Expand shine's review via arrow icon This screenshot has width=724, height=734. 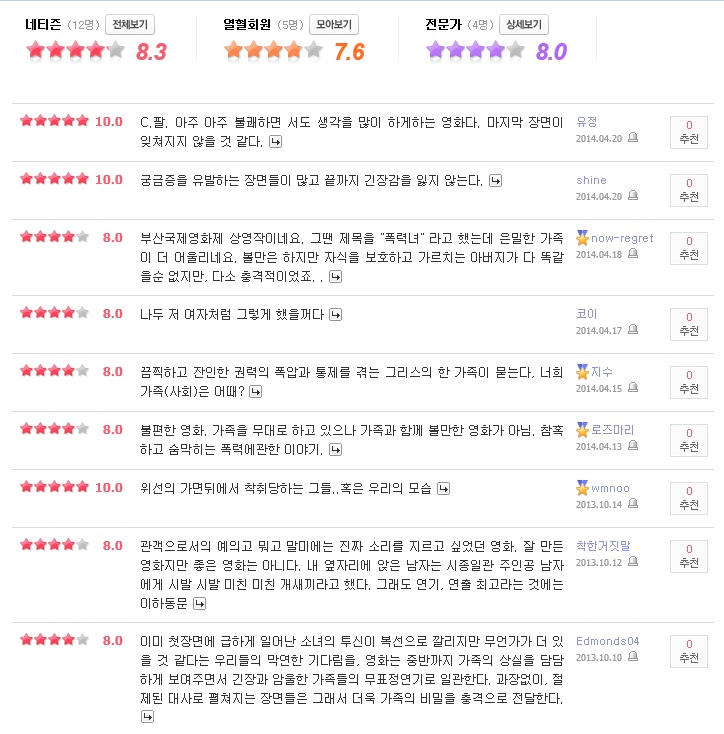[x=495, y=181]
